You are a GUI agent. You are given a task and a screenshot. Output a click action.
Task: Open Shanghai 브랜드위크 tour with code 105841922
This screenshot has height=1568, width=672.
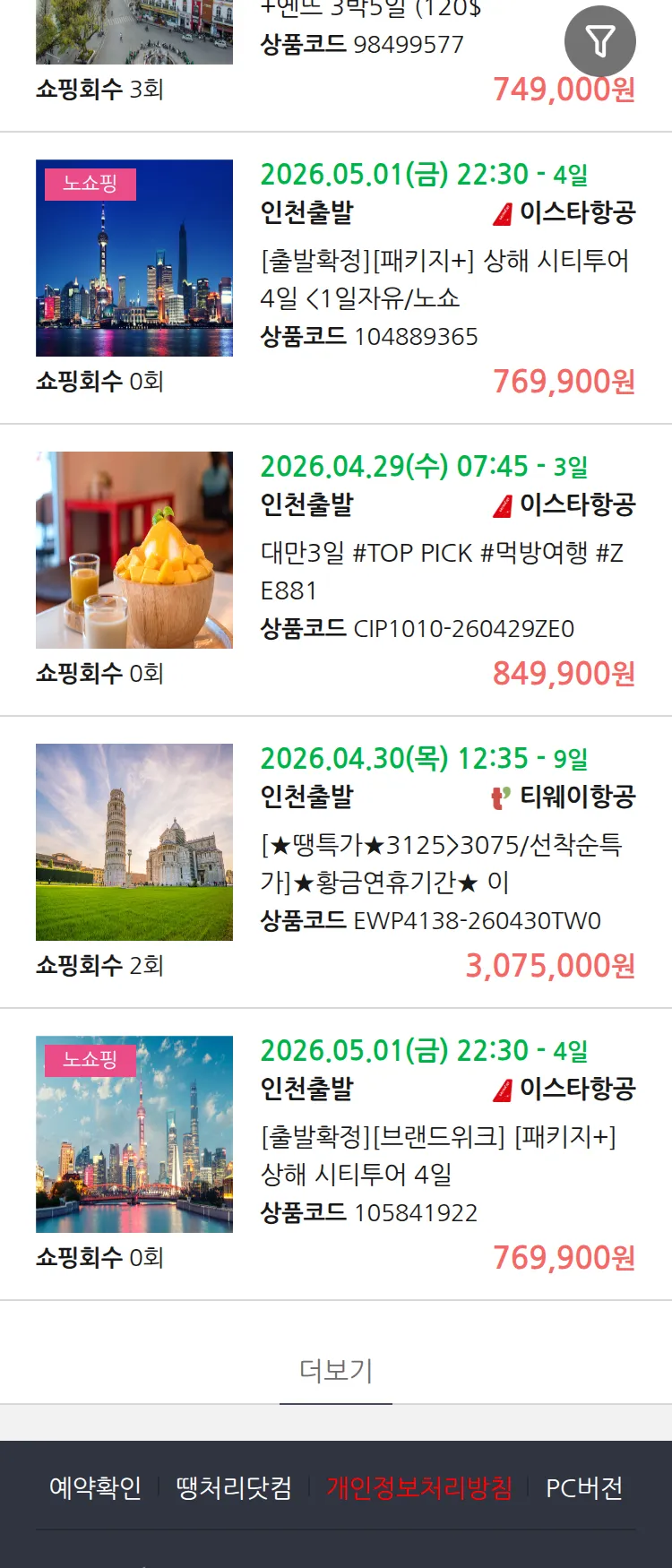click(x=445, y=1155)
